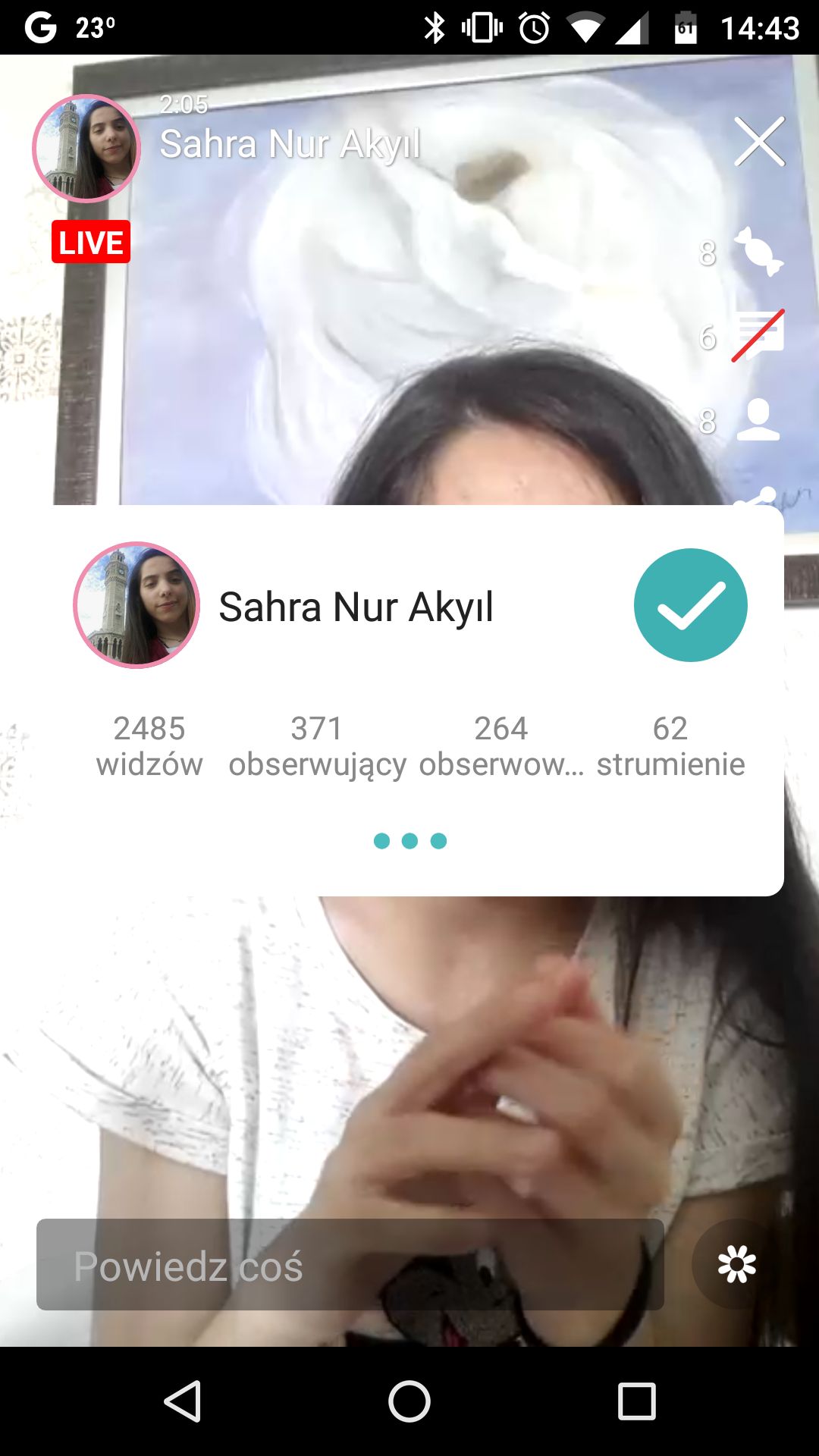Image resolution: width=819 pixels, height=1456 pixels.
Task: View the 62 strumienie list
Action: coord(670,745)
